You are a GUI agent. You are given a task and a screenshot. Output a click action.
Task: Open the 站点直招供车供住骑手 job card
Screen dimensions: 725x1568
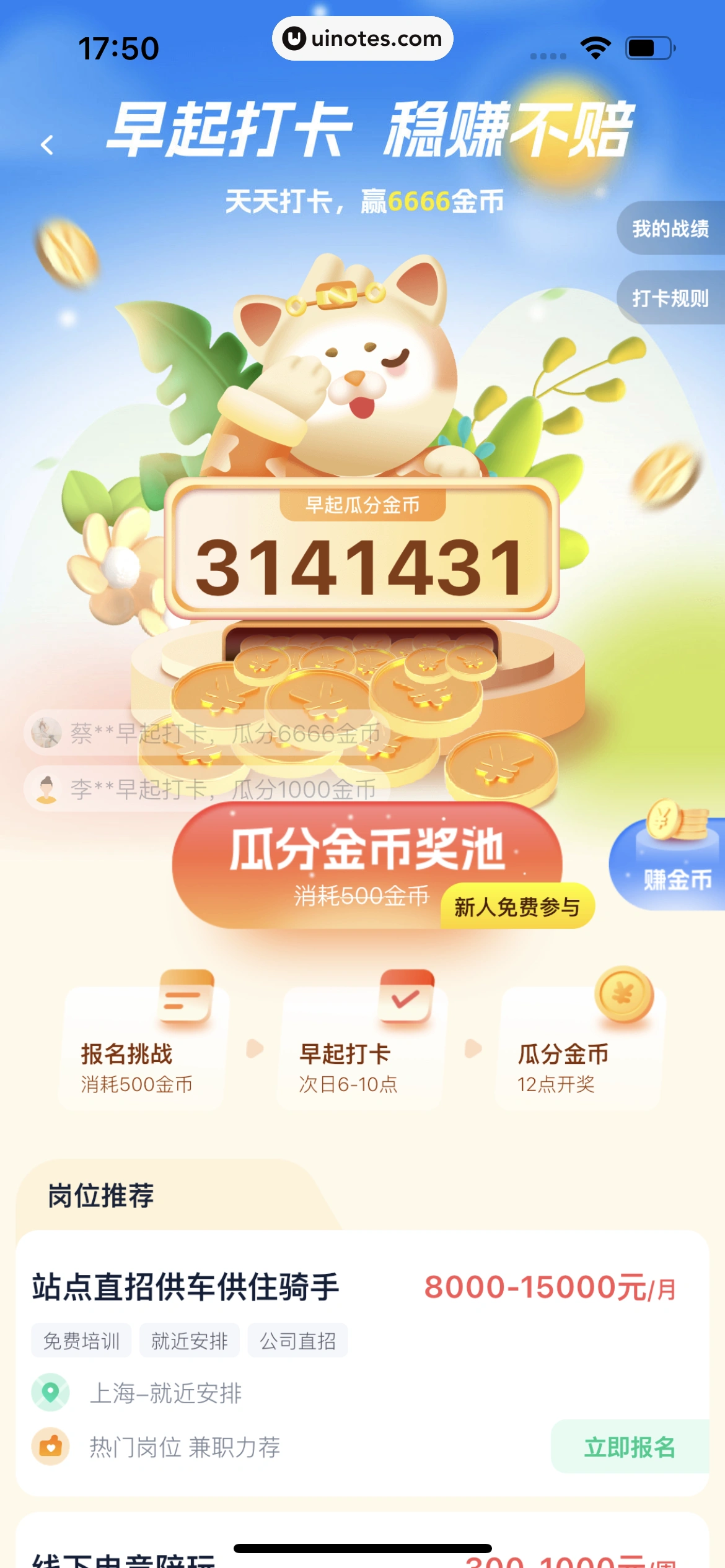[186, 1288]
